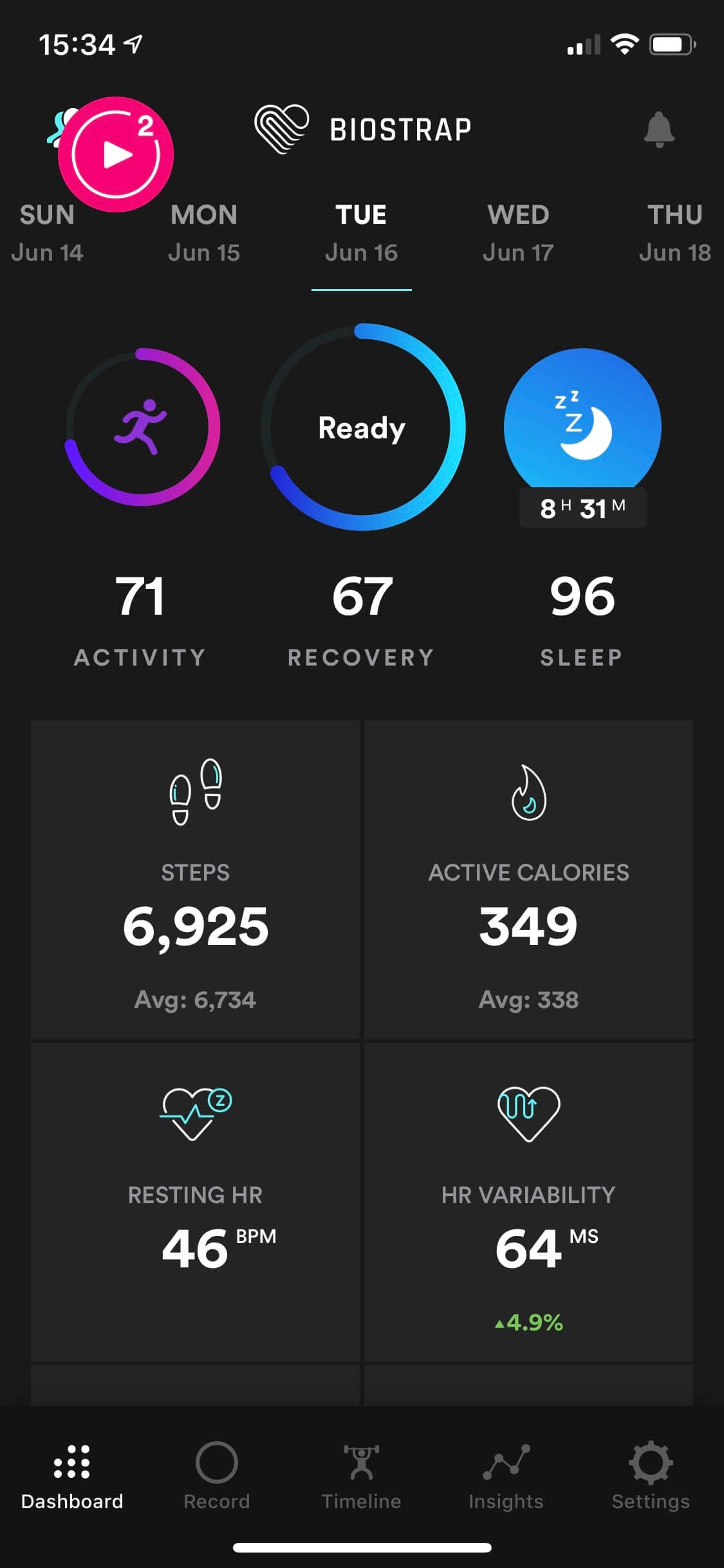
Task: Select the SUN Jun 14 date
Action: [48, 232]
